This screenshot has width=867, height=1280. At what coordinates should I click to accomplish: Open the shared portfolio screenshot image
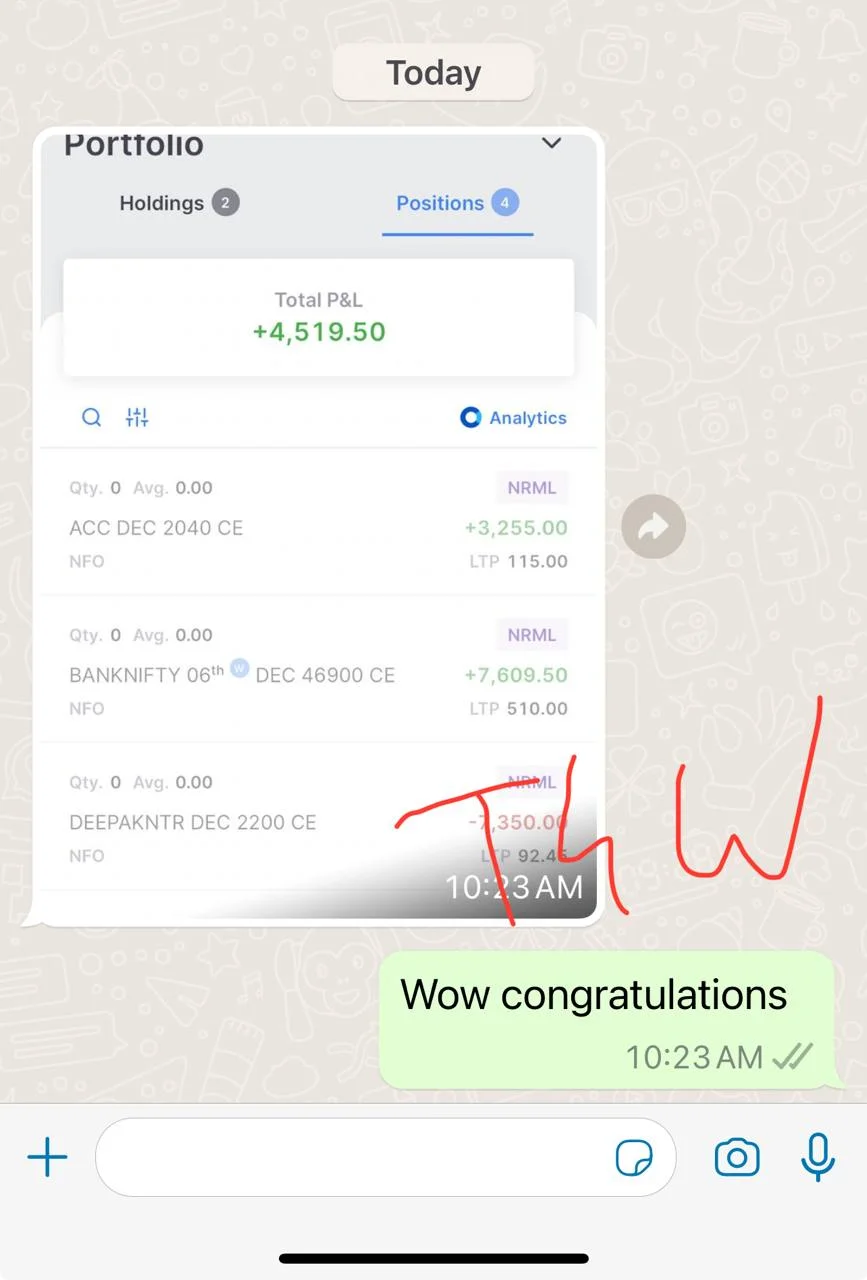(x=318, y=520)
